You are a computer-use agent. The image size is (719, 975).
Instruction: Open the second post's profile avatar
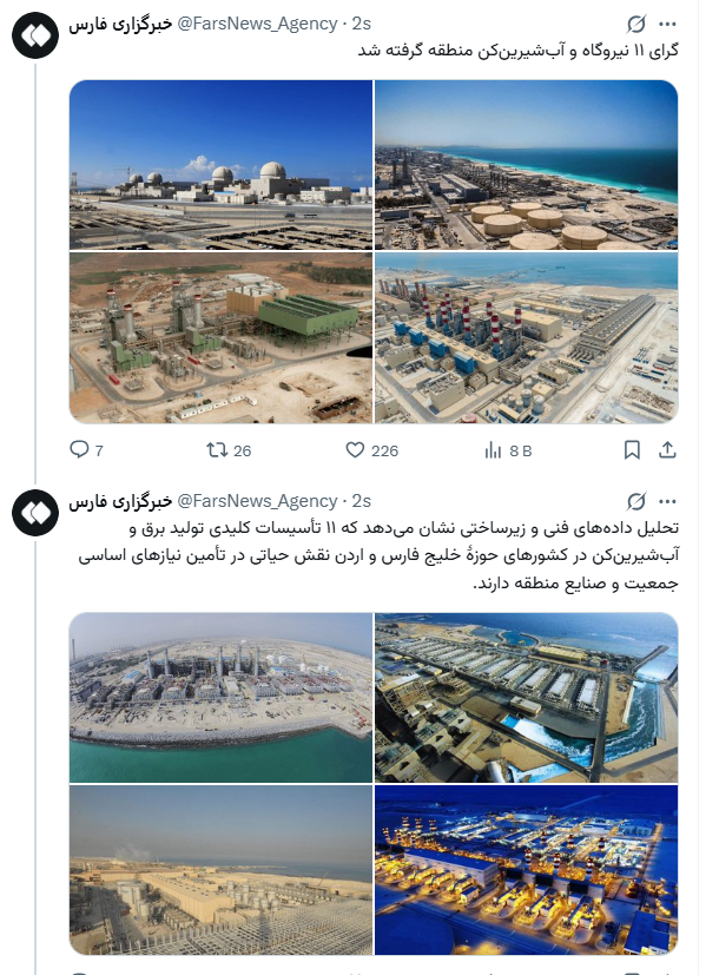pyautogui.click(x=35, y=514)
